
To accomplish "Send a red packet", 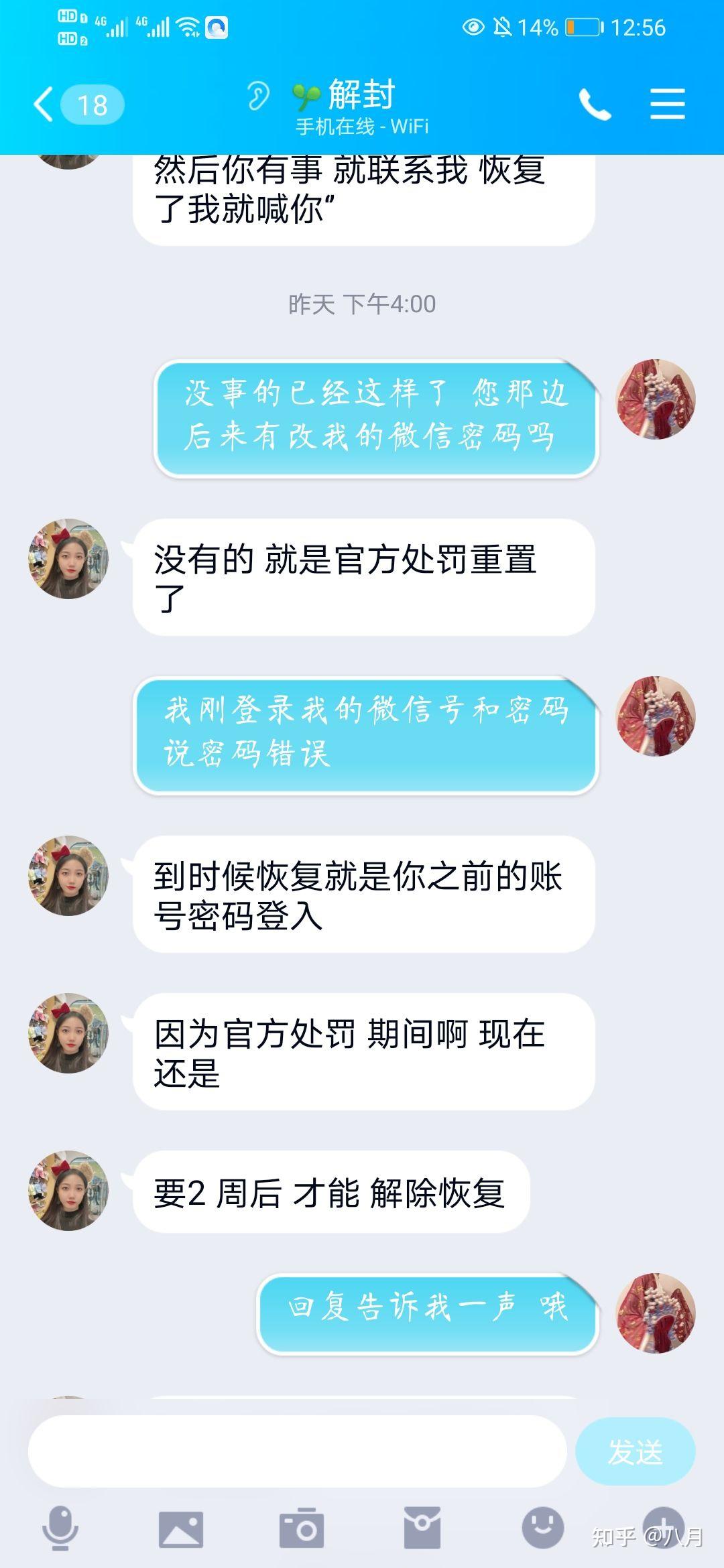I will (422, 1529).
